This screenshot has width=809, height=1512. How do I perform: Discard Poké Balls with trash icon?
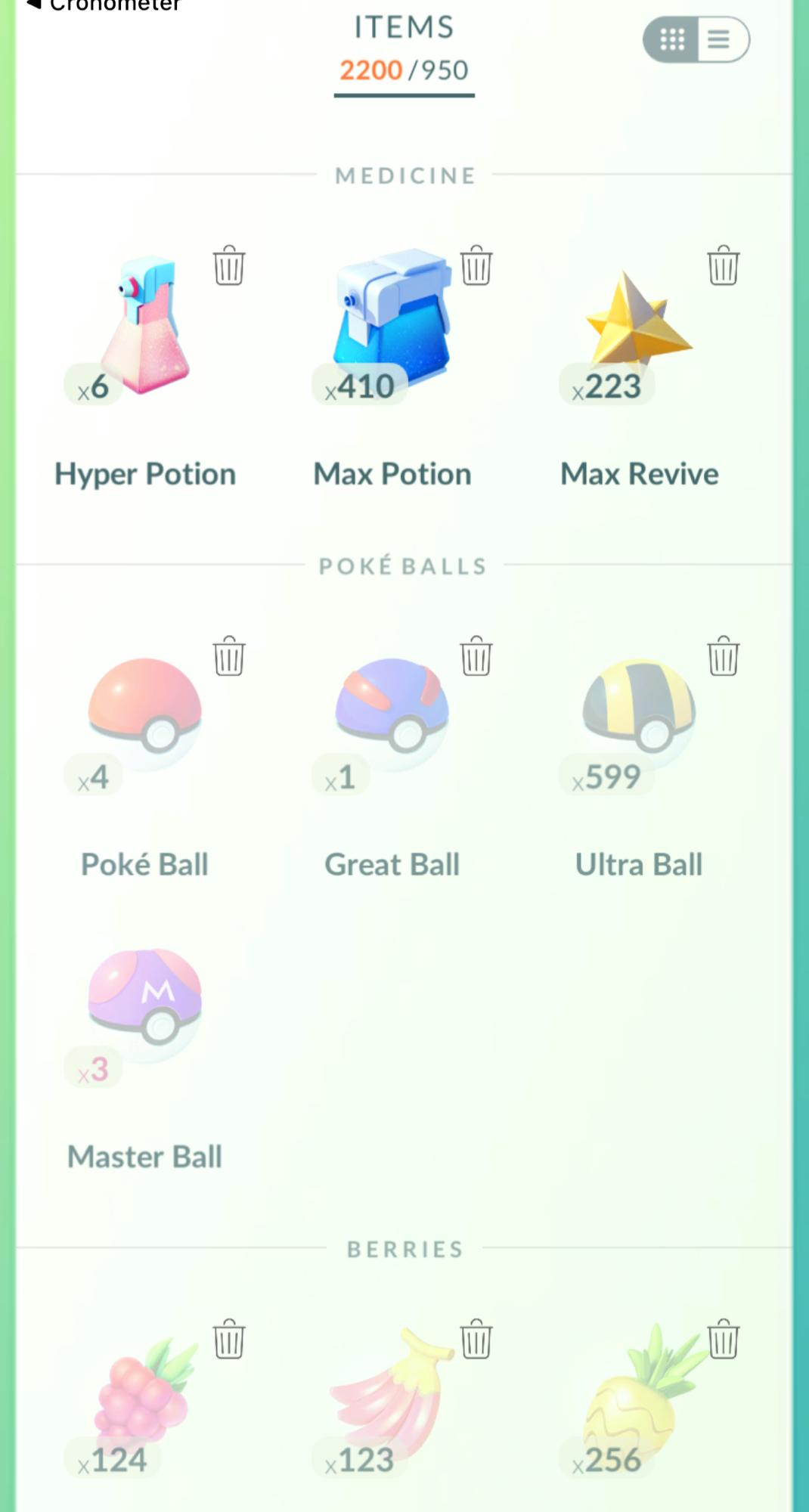coord(228,655)
